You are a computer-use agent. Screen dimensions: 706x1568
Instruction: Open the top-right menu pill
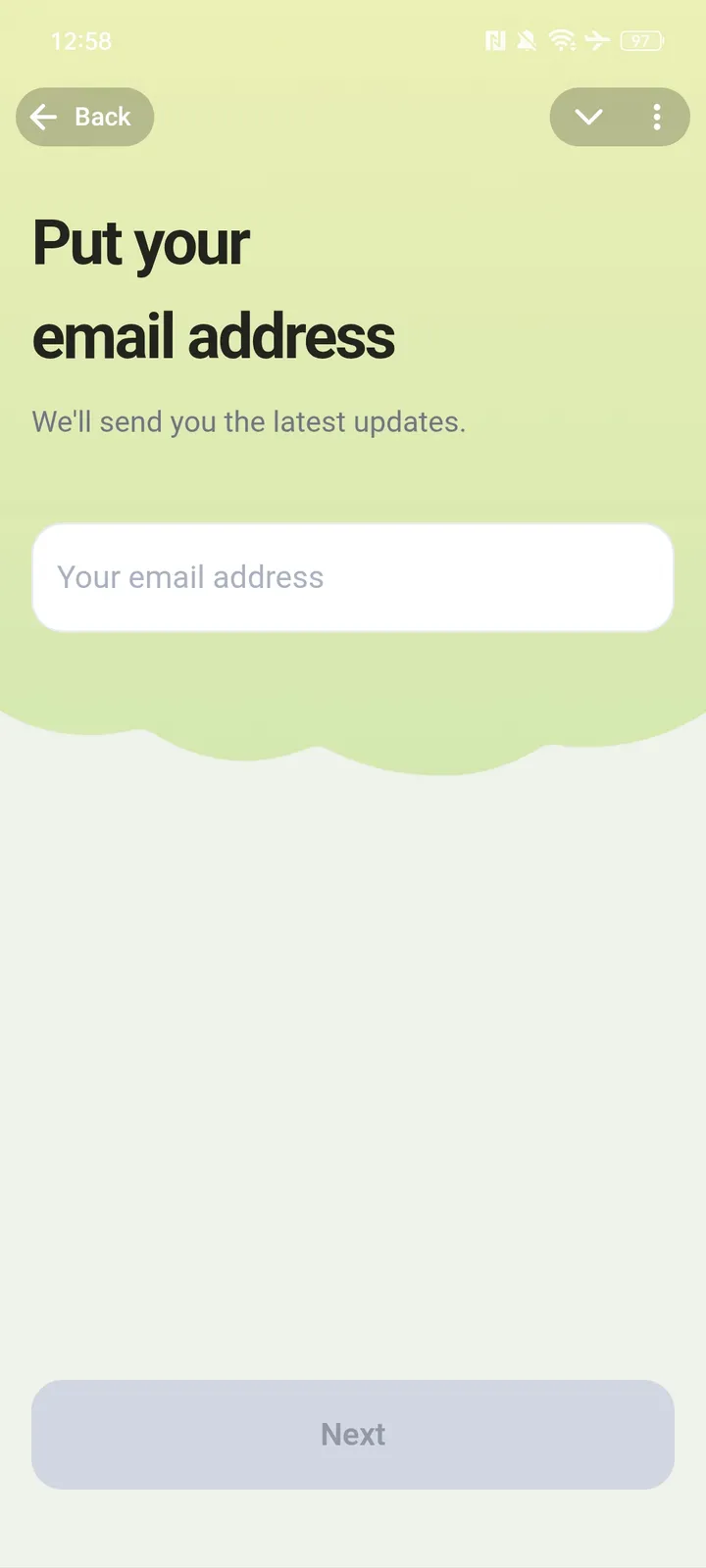[620, 117]
